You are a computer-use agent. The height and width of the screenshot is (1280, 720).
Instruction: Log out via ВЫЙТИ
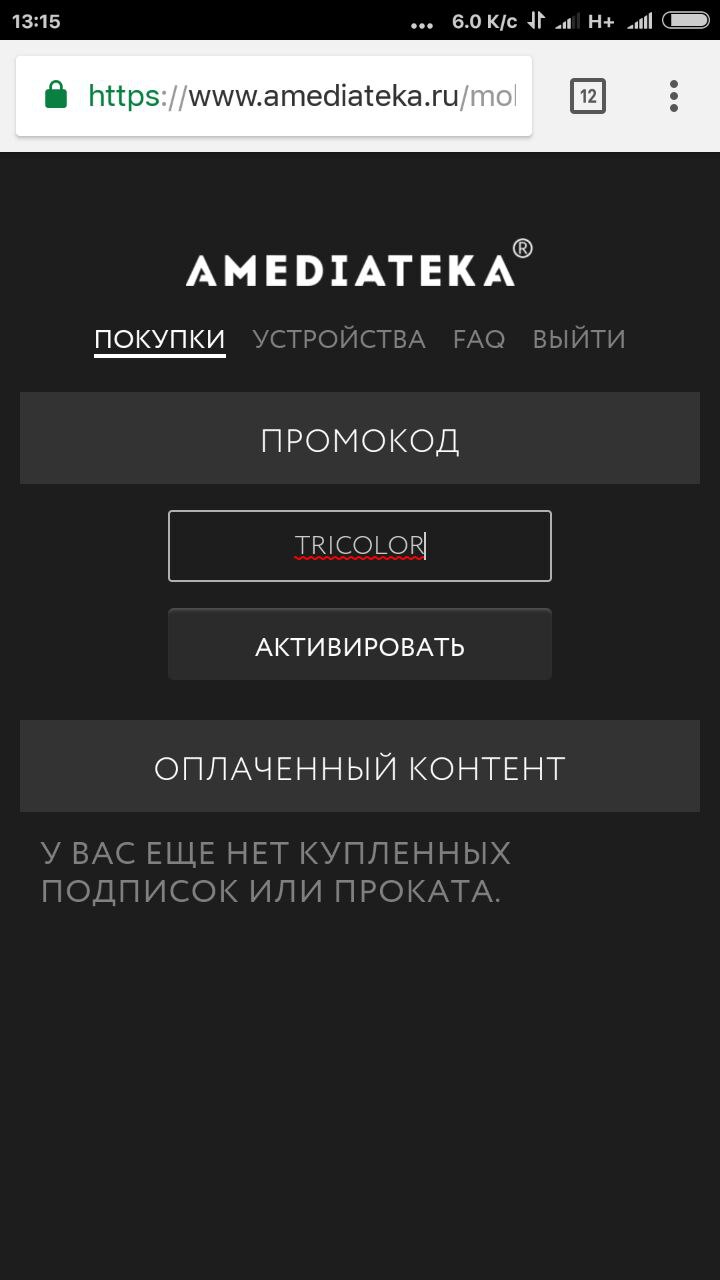click(x=579, y=339)
